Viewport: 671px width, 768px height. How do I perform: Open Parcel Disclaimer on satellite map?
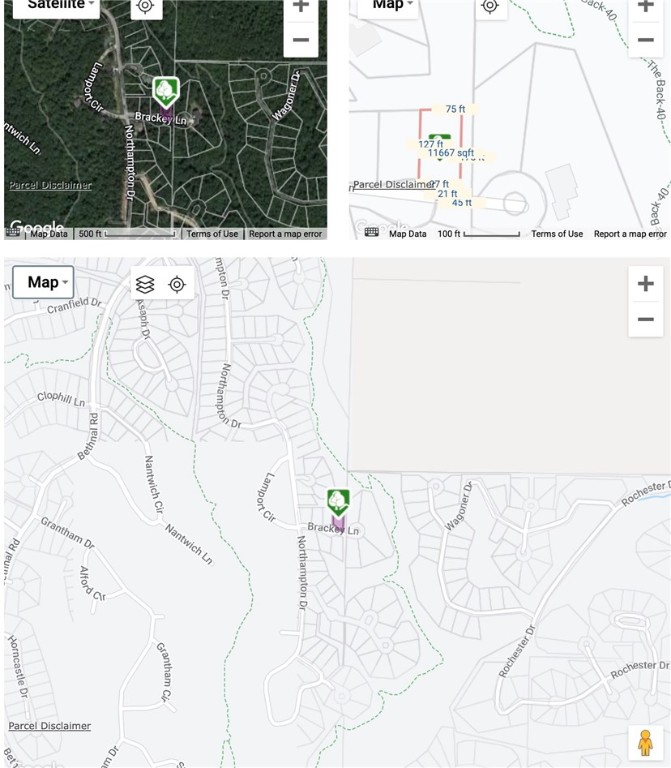point(50,185)
